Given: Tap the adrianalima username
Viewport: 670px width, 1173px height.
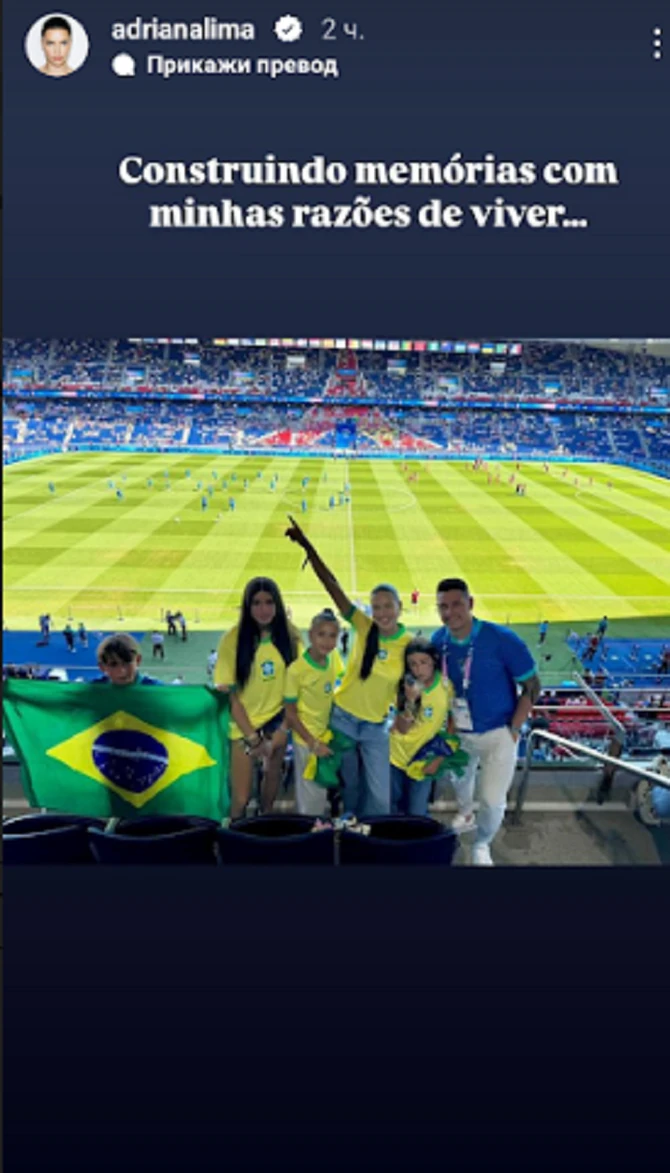Looking at the screenshot, I should coord(183,30).
